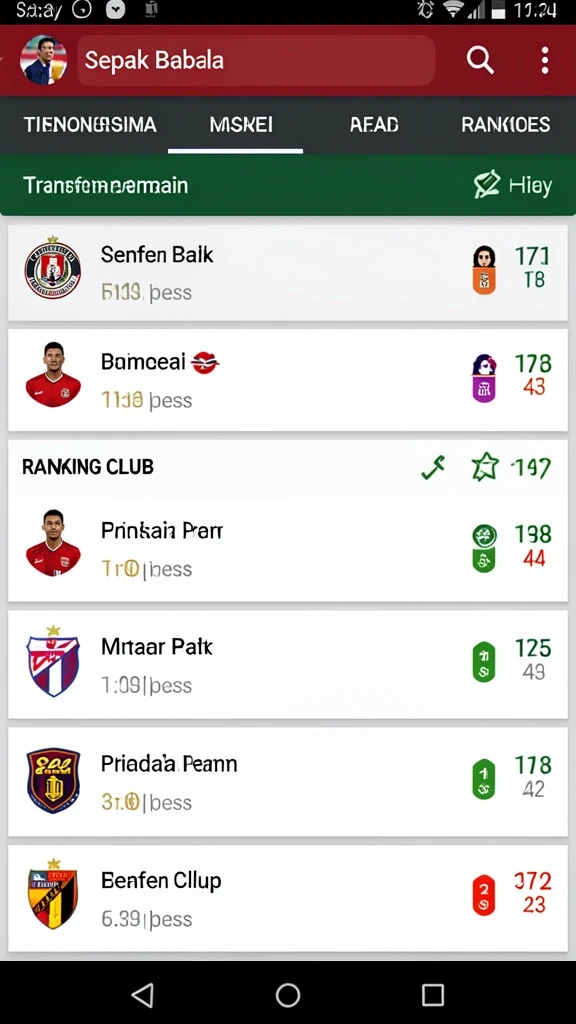Switch to the TIENONGSIMA tab
The image size is (576, 1024).
coord(90,125)
